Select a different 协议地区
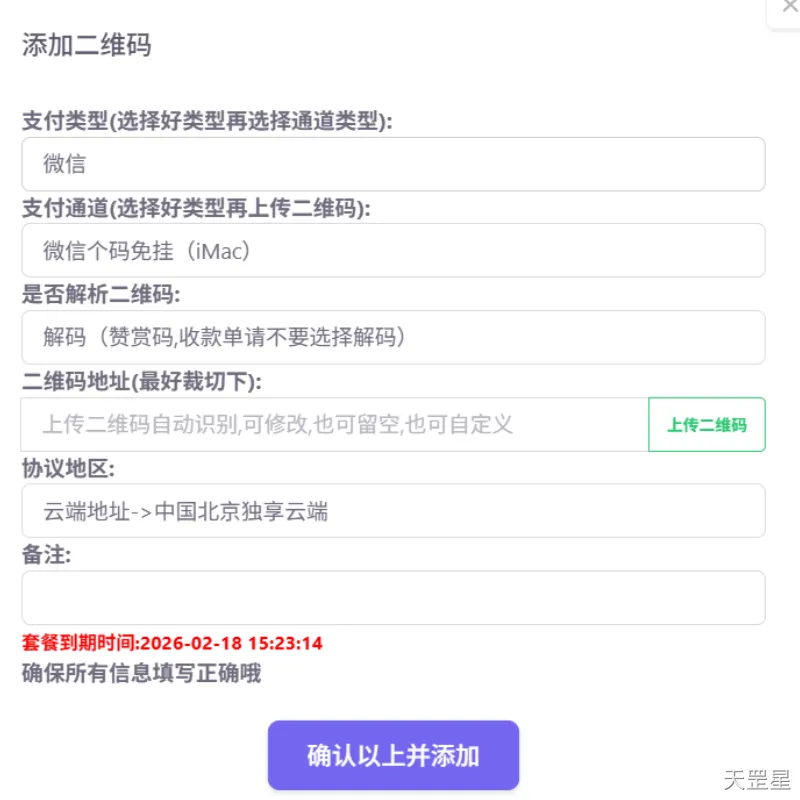Viewport: 800px width, 800px height. point(393,511)
